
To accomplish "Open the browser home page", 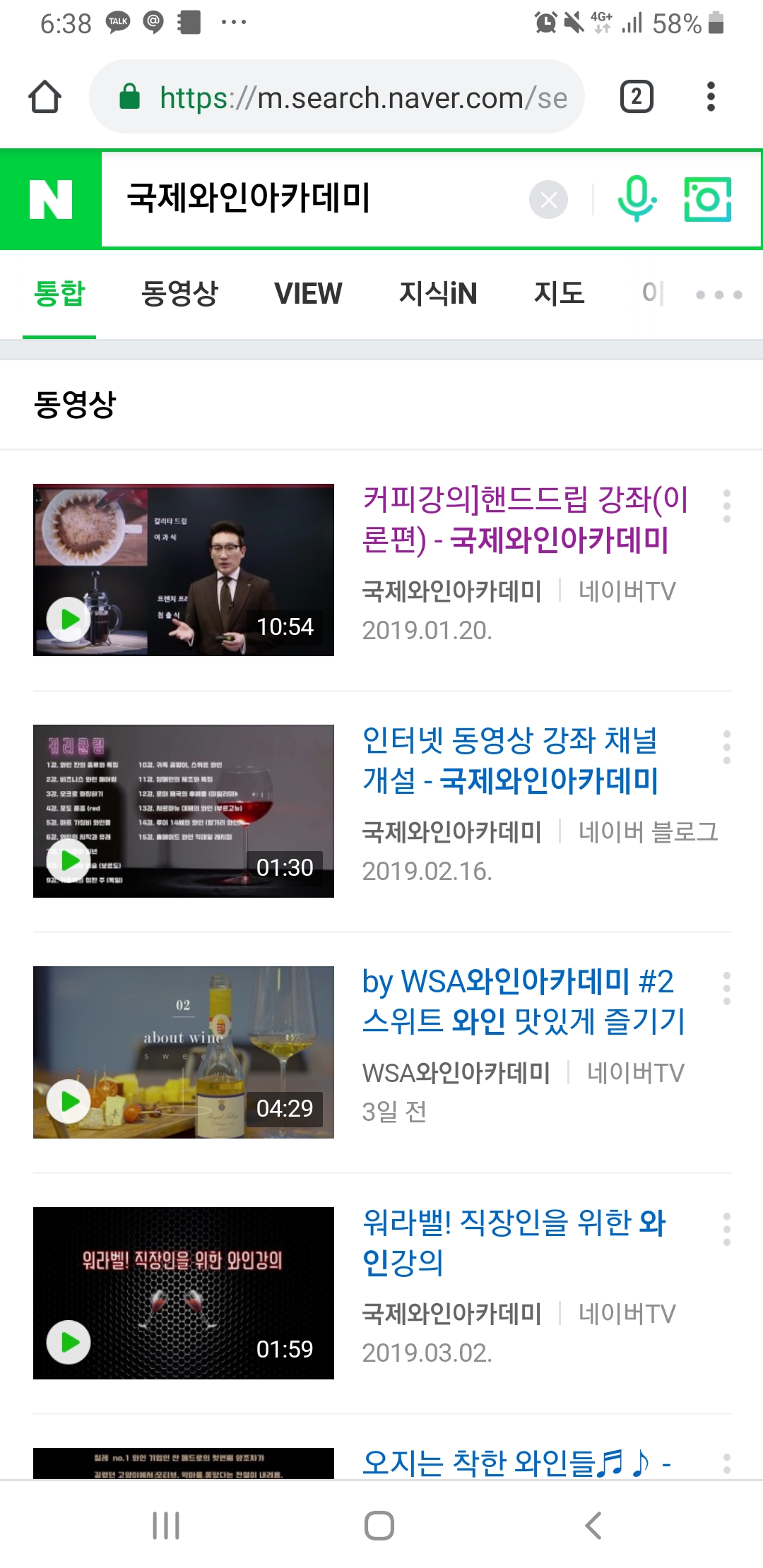I will [x=45, y=97].
